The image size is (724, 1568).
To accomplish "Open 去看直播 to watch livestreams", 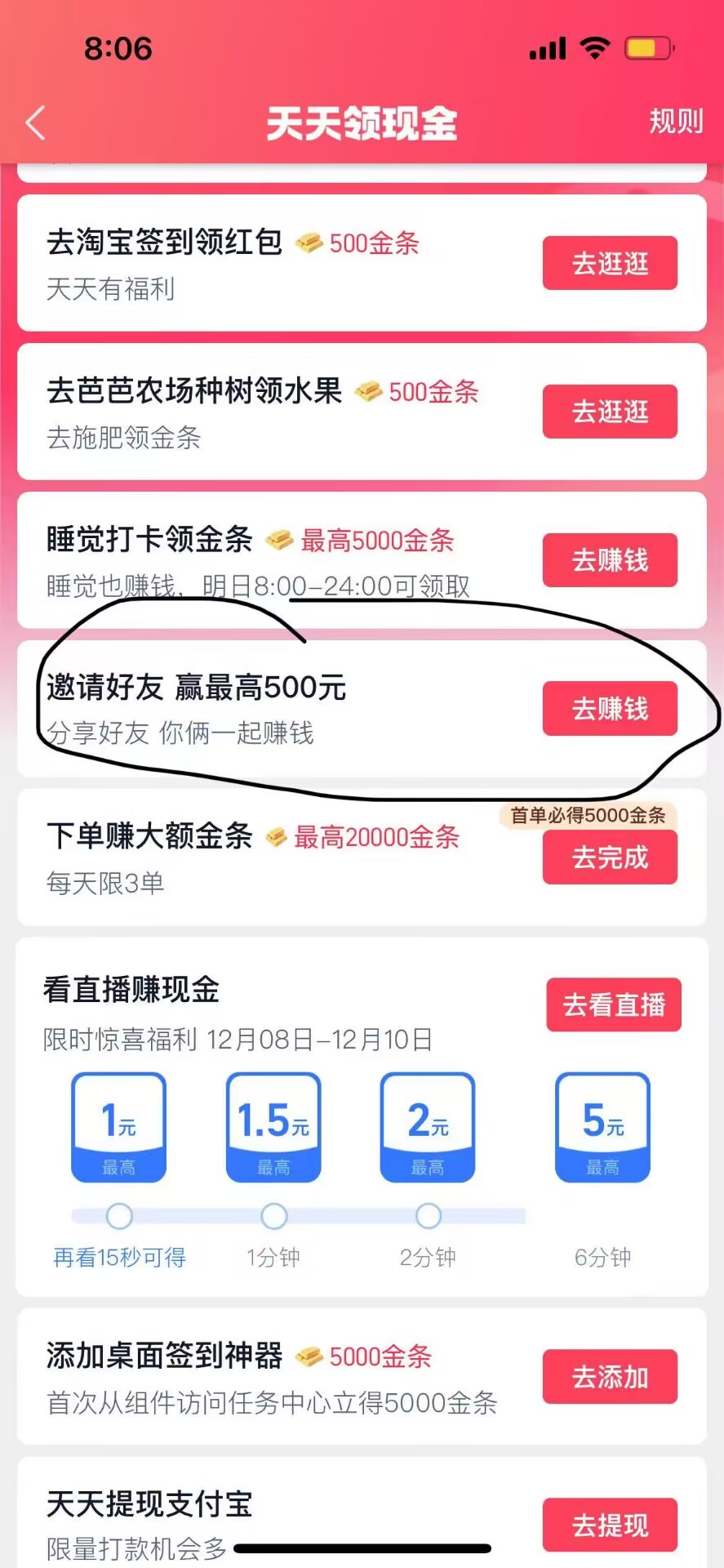I will 614,1004.
